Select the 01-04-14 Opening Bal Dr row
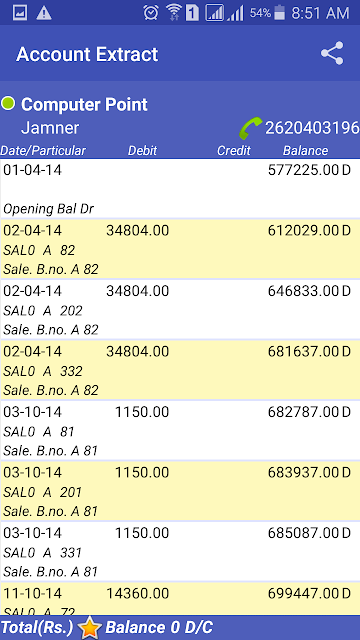360x640 pixels. (180, 189)
